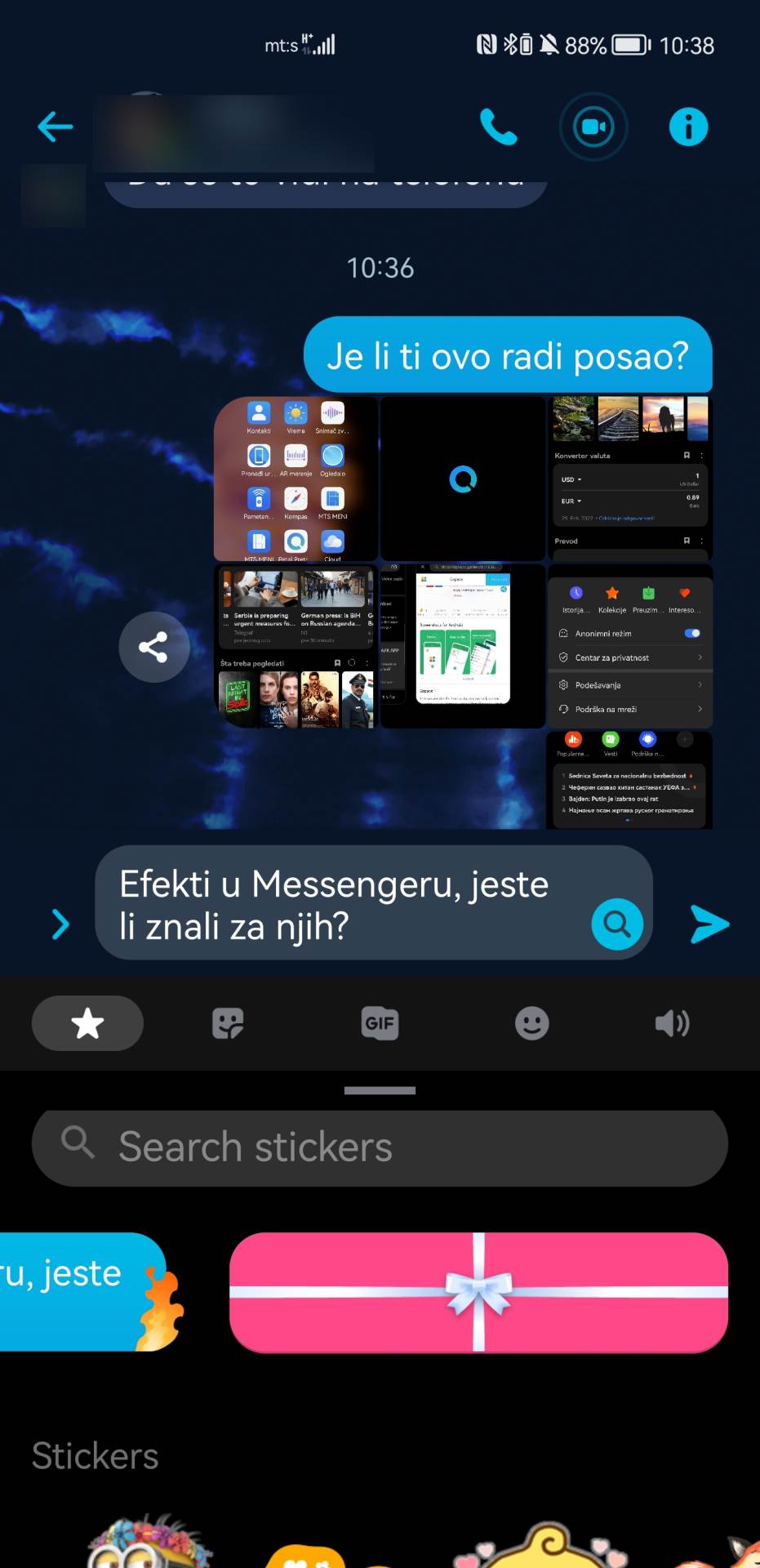Send the typed message
The height and width of the screenshot is (1568, 760).
coord(709,924)
